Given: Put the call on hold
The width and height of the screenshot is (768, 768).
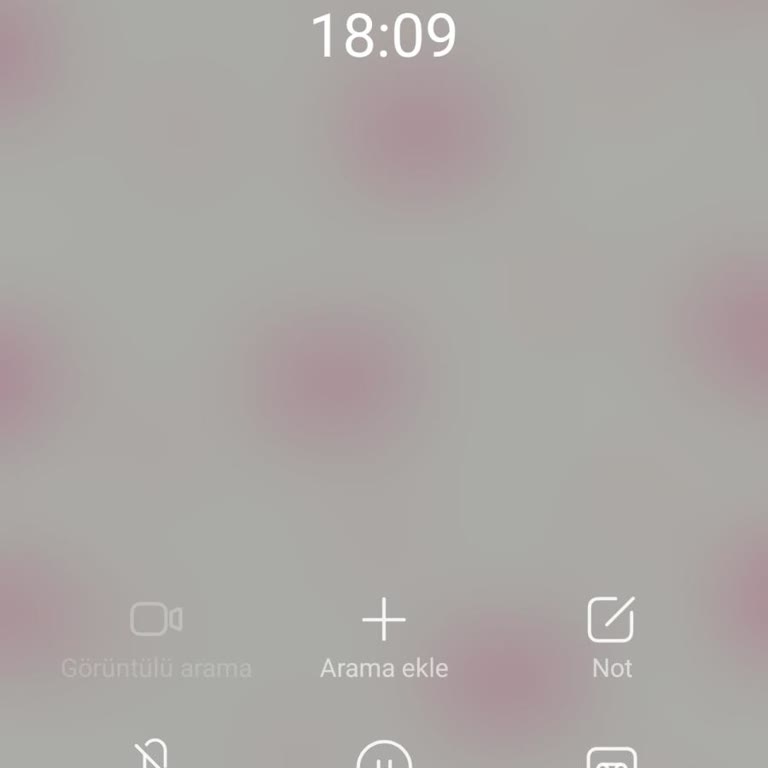Looking at the screenshot, I should tap(384, 758).
